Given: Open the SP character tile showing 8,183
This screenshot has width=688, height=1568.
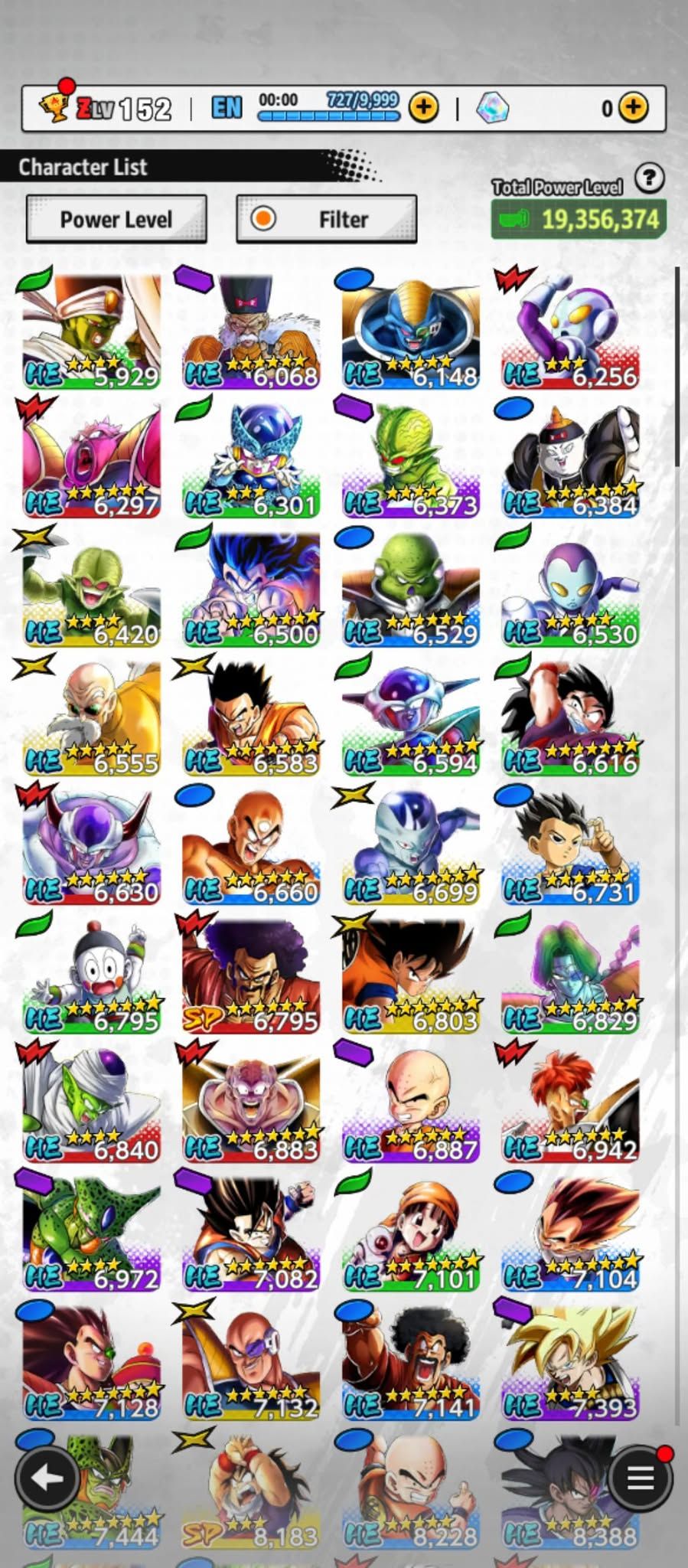Looking at the screenshot, I should 251,1490.
